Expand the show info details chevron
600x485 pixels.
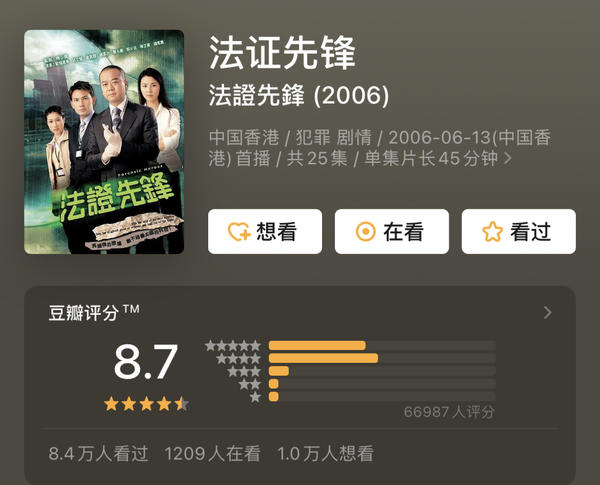pos(508,158)
